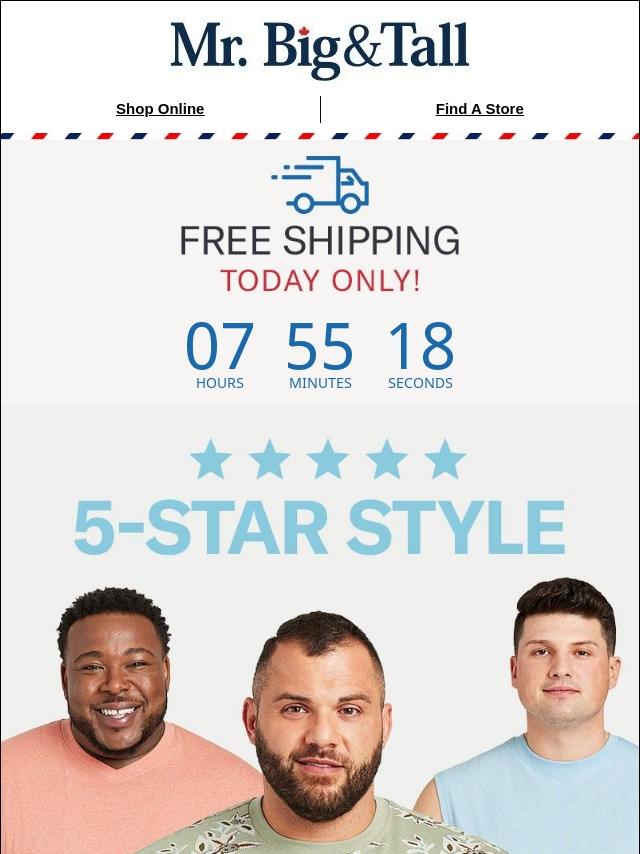Tap the Find A Store link
Image resolution: width=640 pixels, height=854 pixels.
479,109
